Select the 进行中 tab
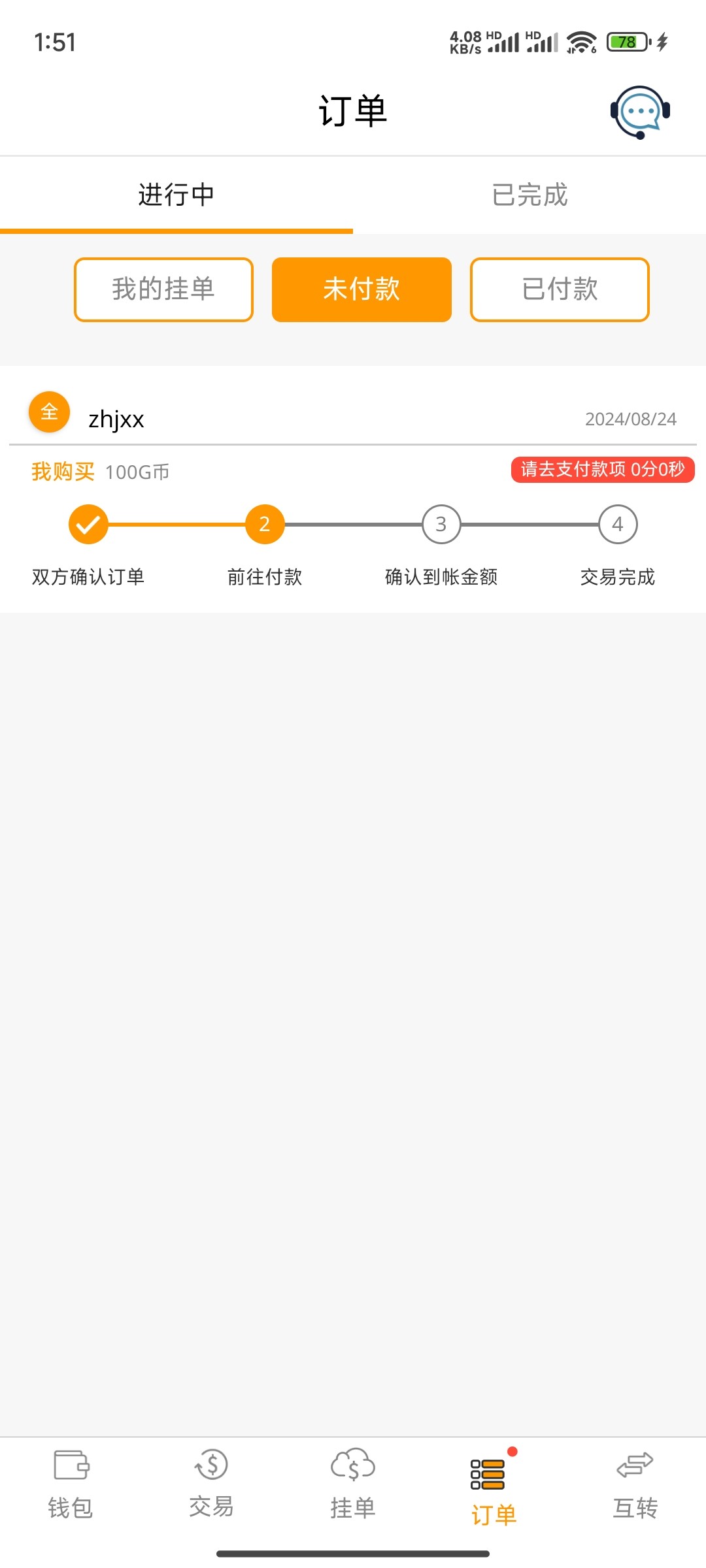The image size is (706, 1568). pyautogui.click(x=176, y=195)
